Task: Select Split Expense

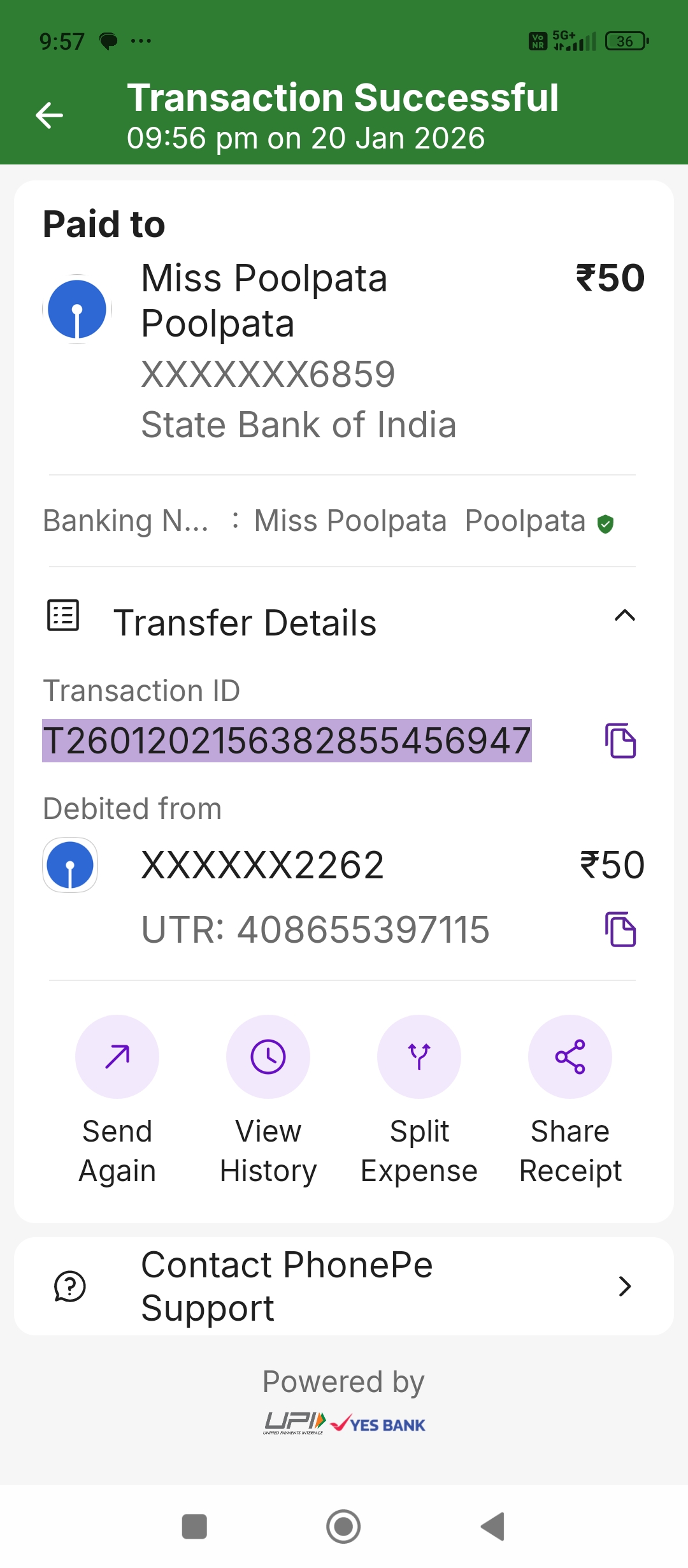Action: click(419, 1057)
